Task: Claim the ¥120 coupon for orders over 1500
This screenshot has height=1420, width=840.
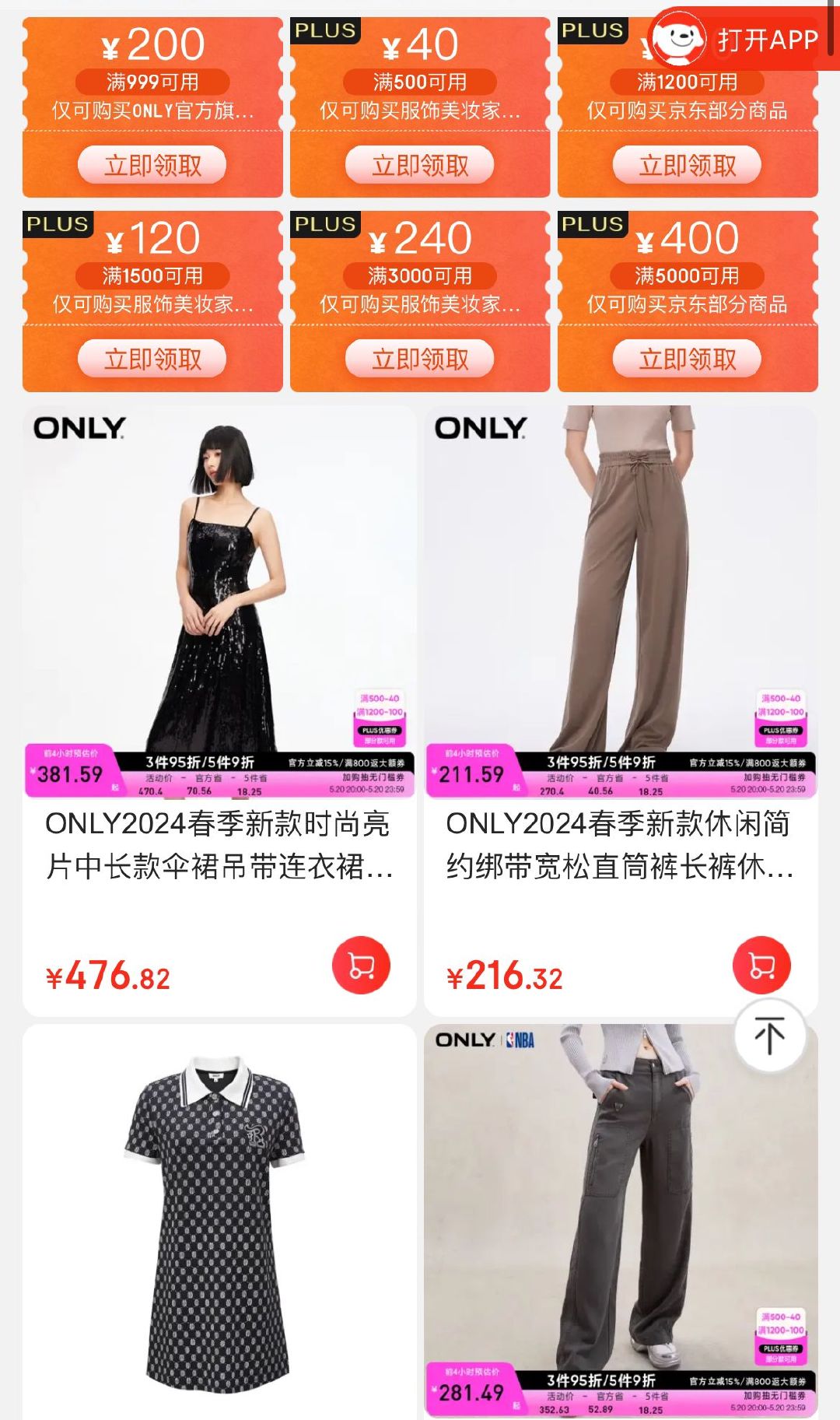Action: [152, 359]
